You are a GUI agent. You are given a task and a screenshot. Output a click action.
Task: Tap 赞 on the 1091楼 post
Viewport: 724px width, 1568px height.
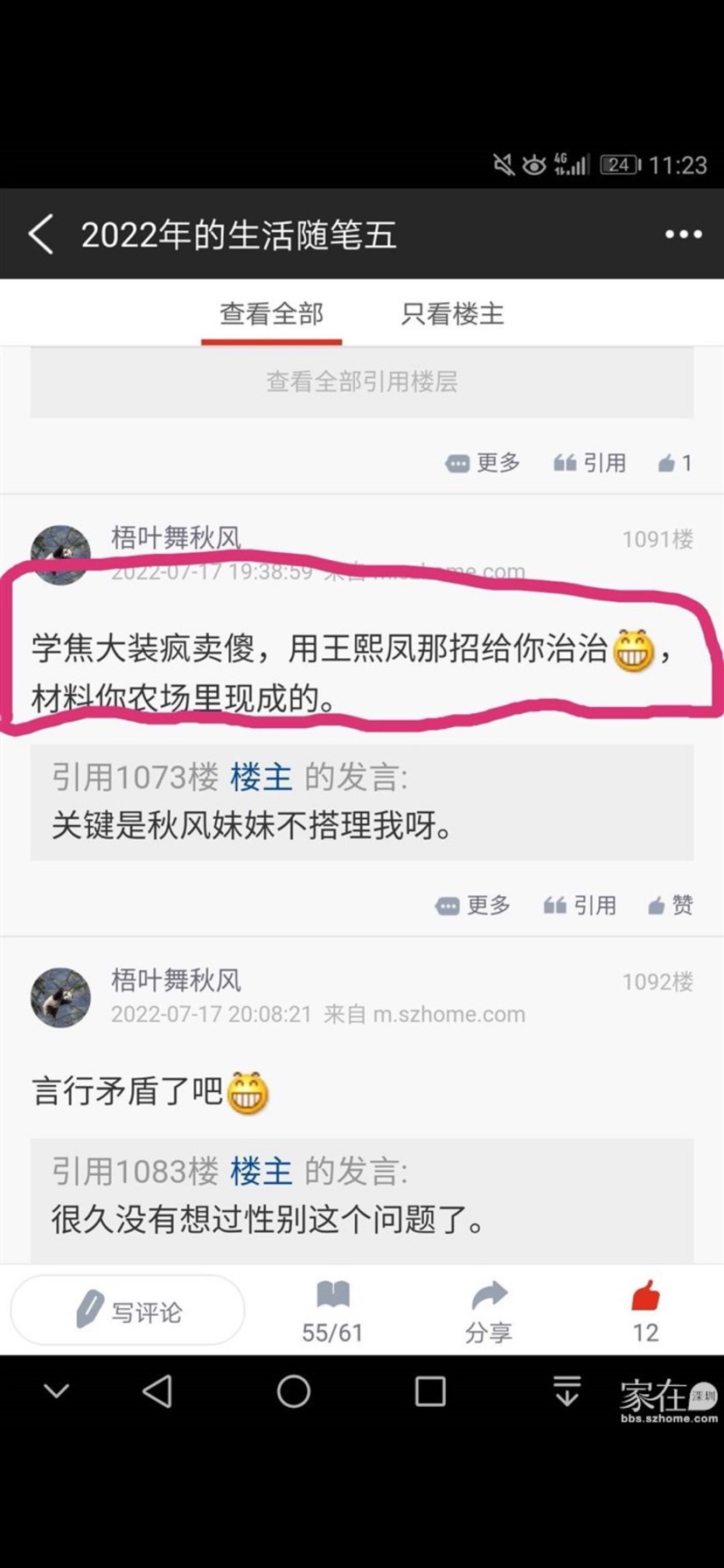[671, 906]
